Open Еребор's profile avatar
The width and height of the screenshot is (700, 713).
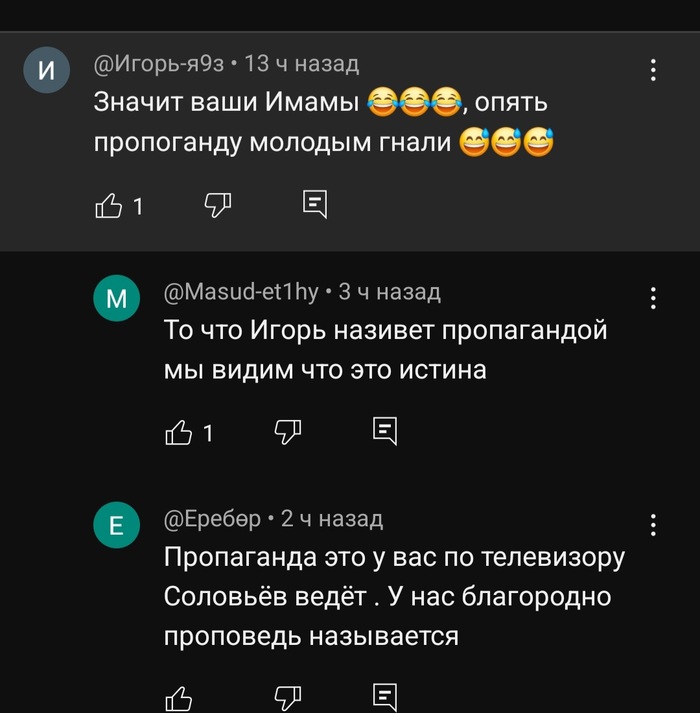click(x=116, y=526)
